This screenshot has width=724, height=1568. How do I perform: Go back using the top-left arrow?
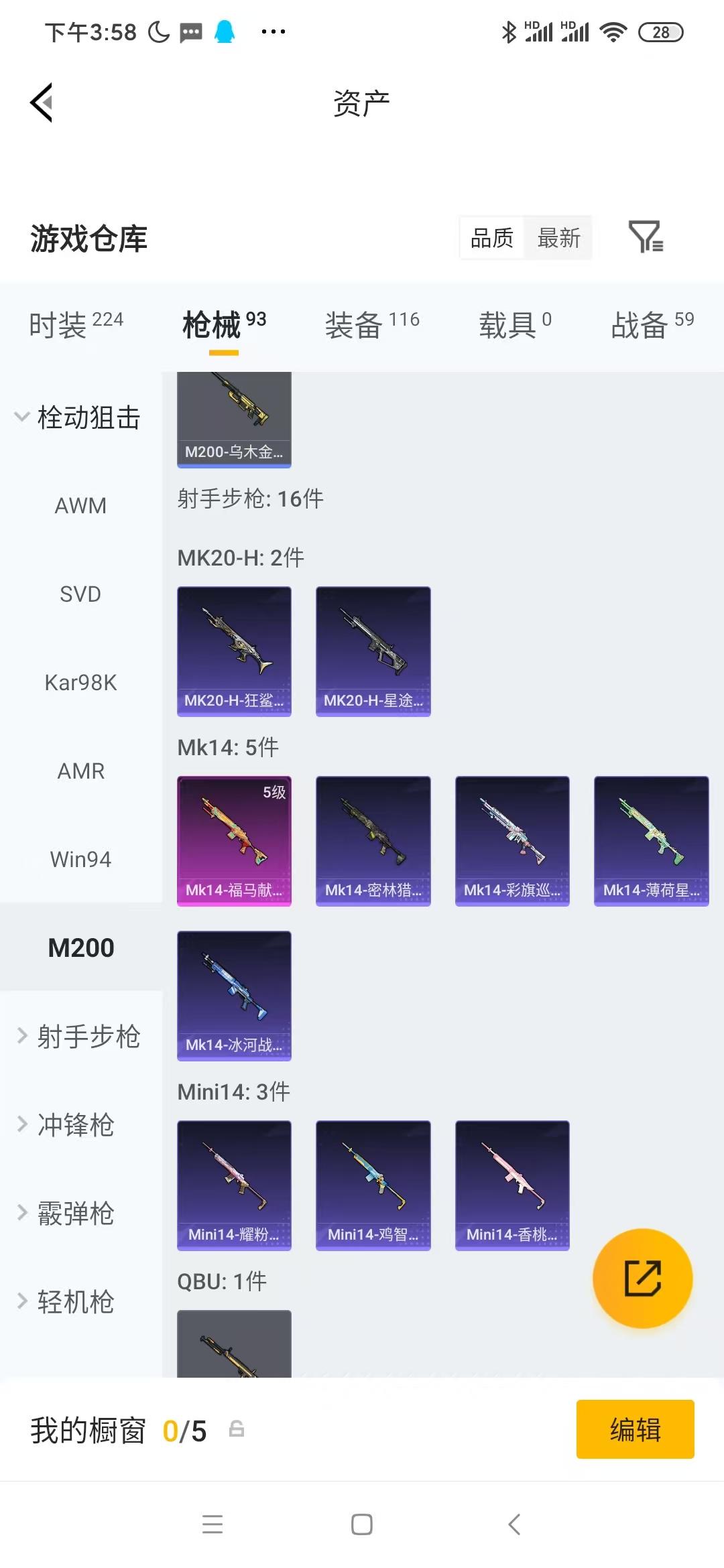point(42,103)
